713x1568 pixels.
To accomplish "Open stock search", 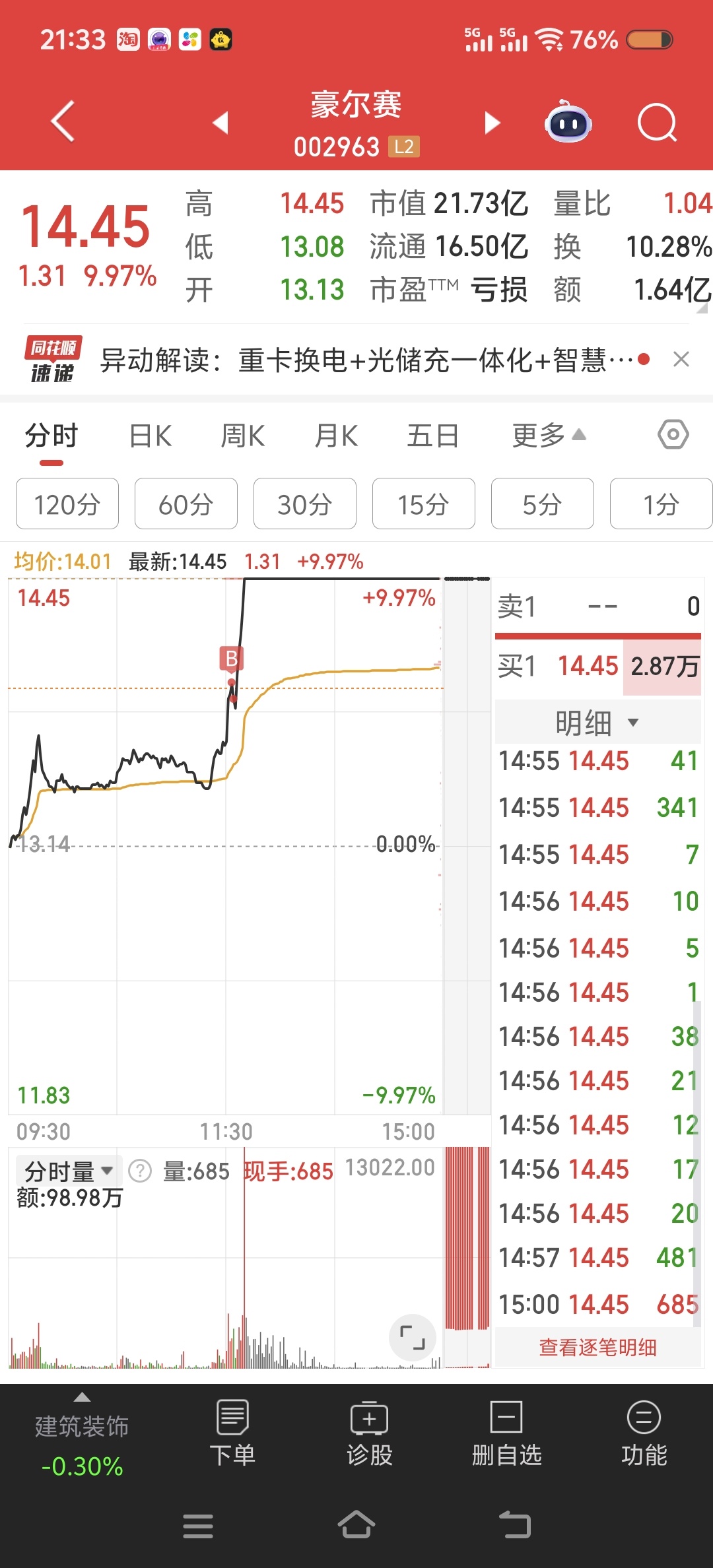I will pos(657,123).
